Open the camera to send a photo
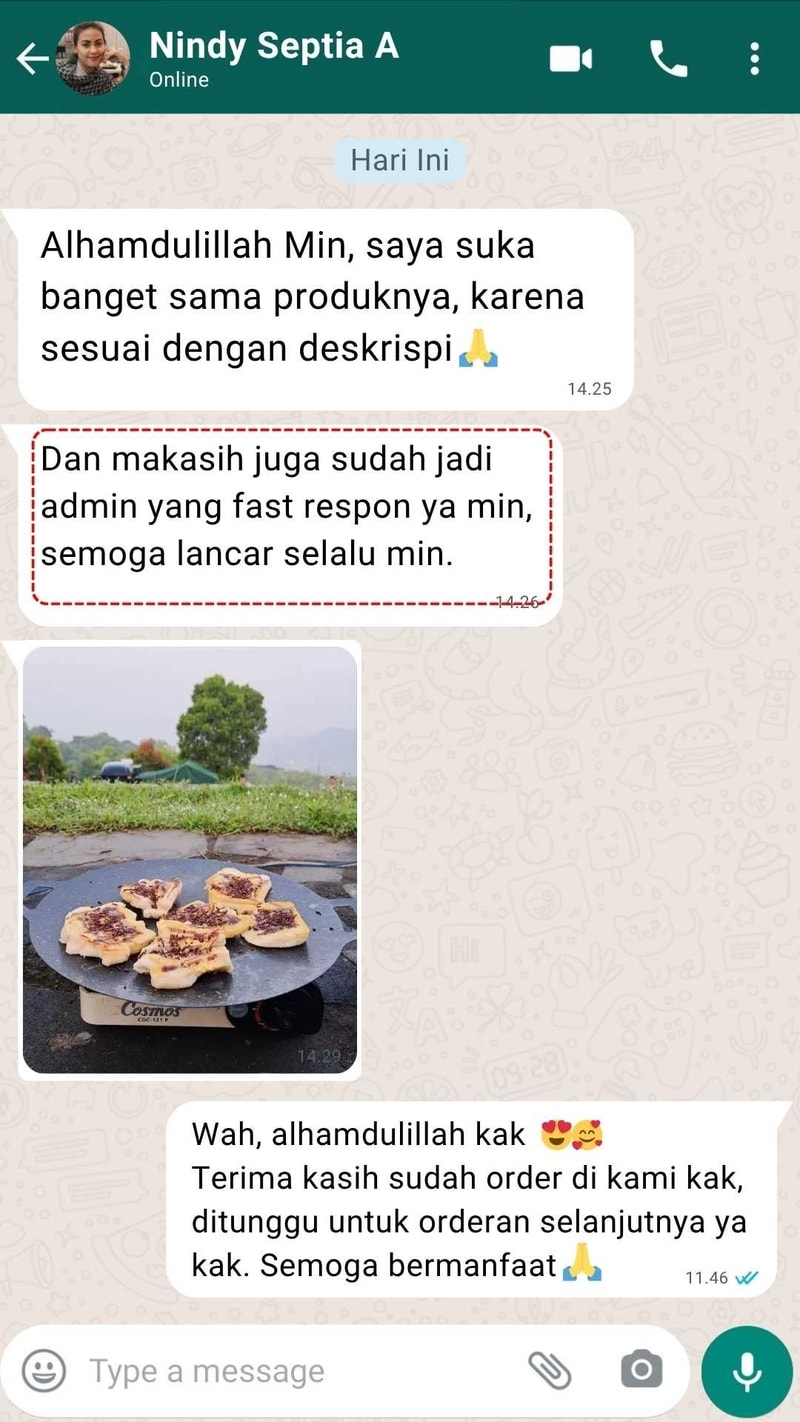The height and width of the screenshot is (1422, 800). 641,1370
